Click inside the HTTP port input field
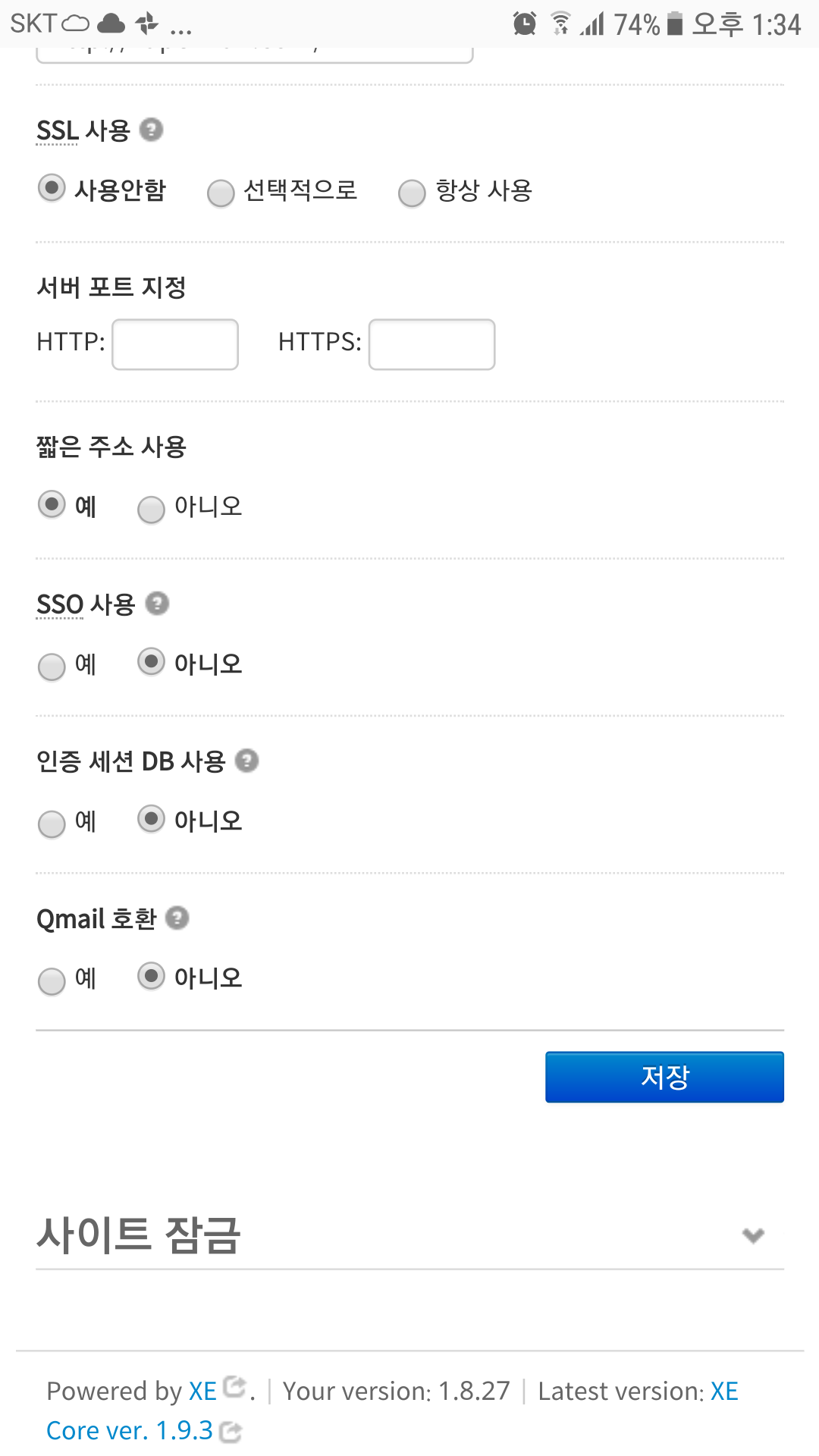The height and width of the screenshot is (1456, 819). tap(174, 344)
